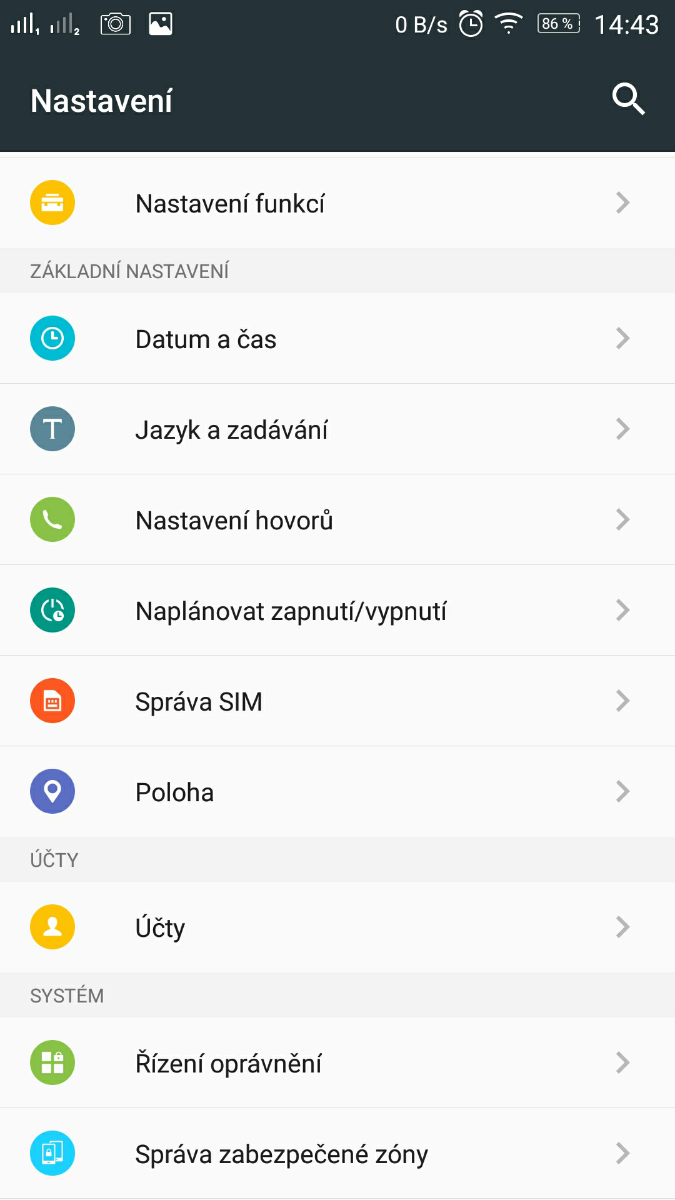This screenshot has height=1200, width=675.
Task: Open Správa SIM
Action: 337,702
